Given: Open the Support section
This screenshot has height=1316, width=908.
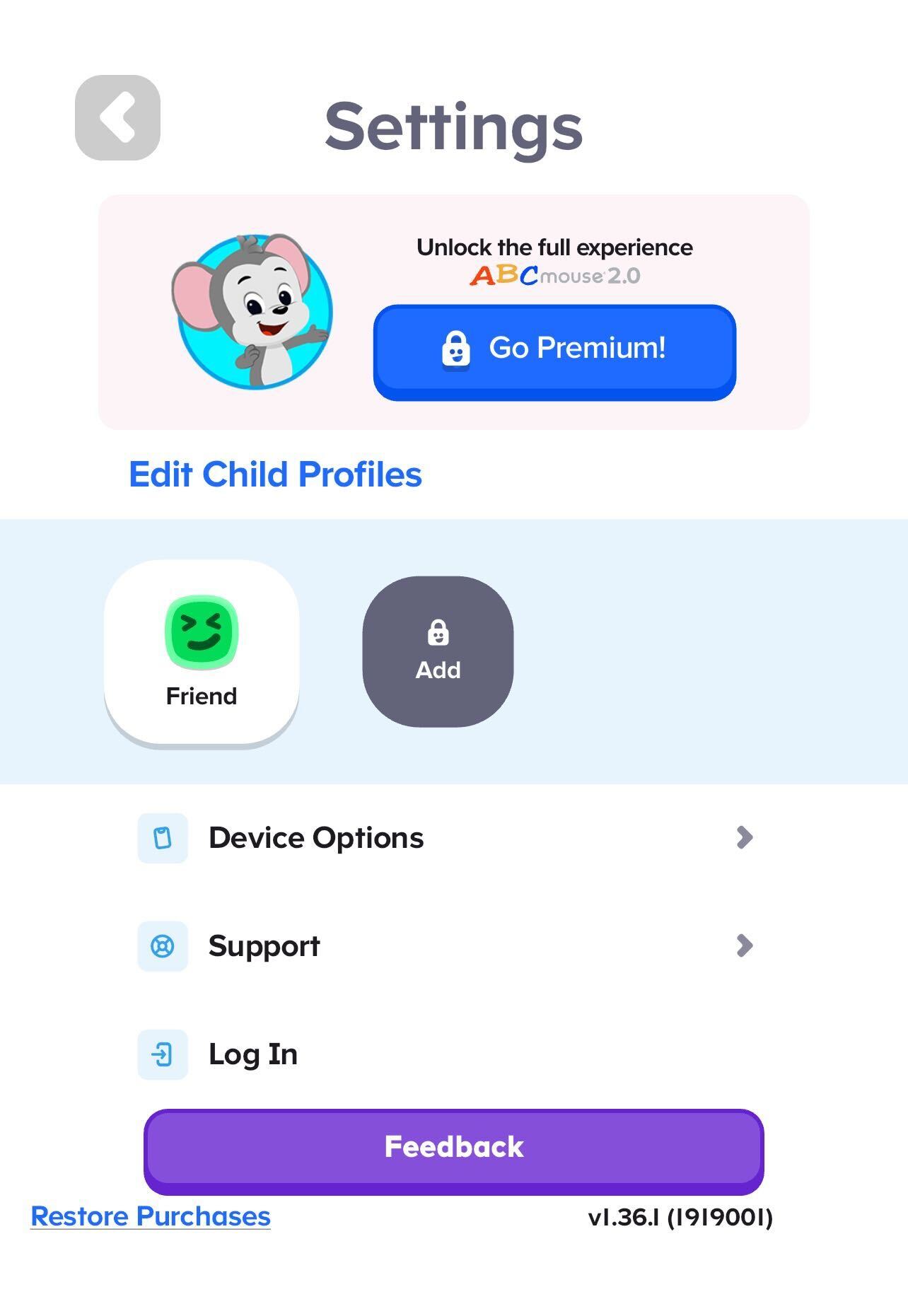Looking at the screenshot, I should click(446, 946).
